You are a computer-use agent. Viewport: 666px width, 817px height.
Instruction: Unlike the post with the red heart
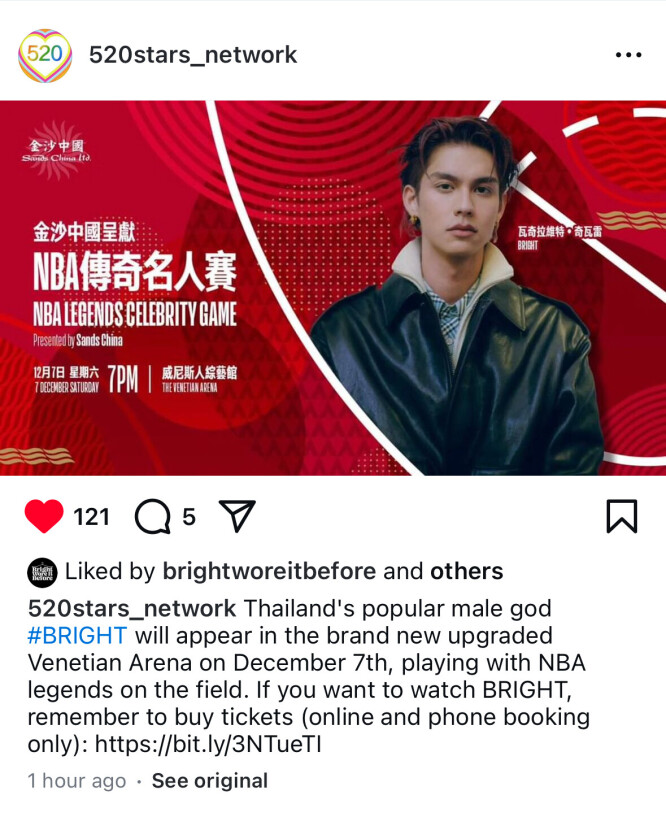[44, 516]
